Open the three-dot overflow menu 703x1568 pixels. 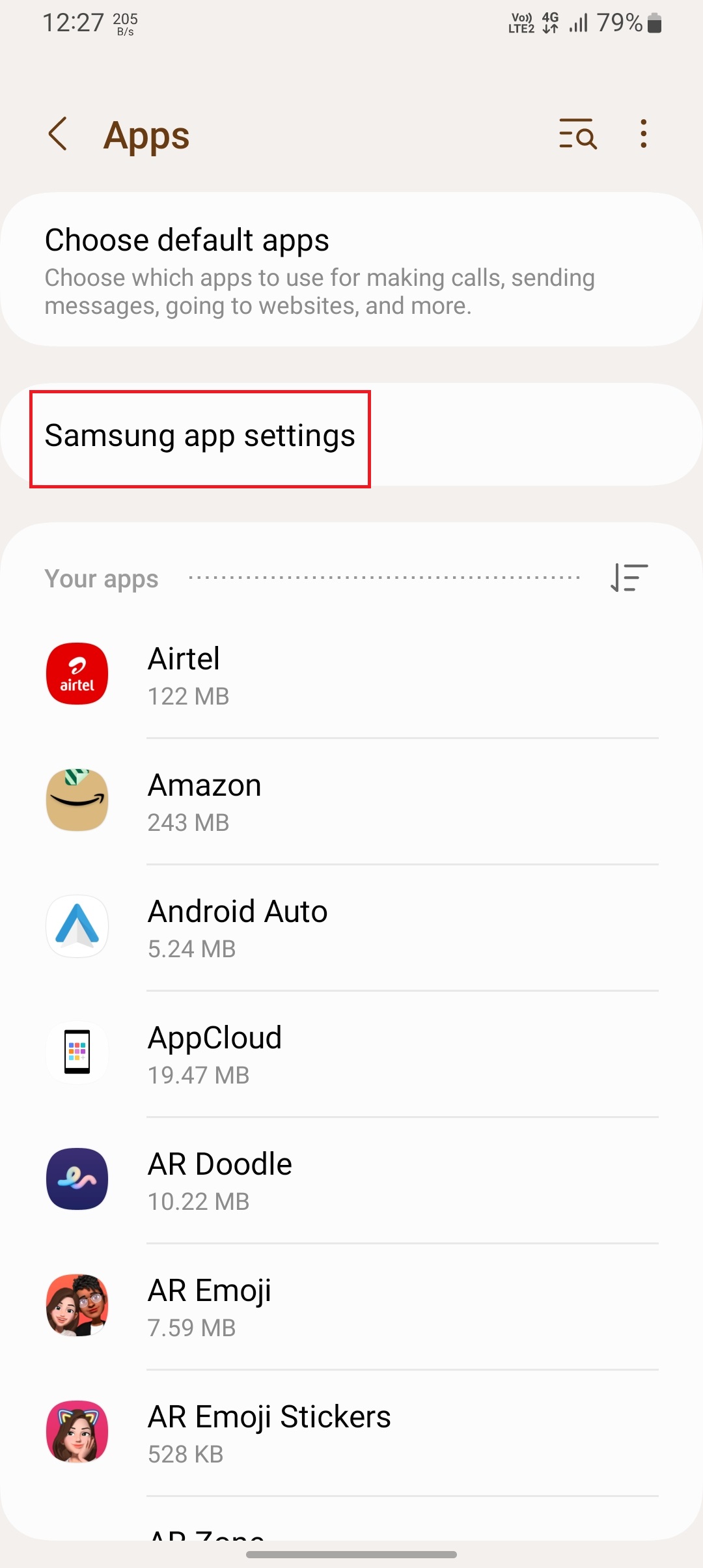click(643, 134)
